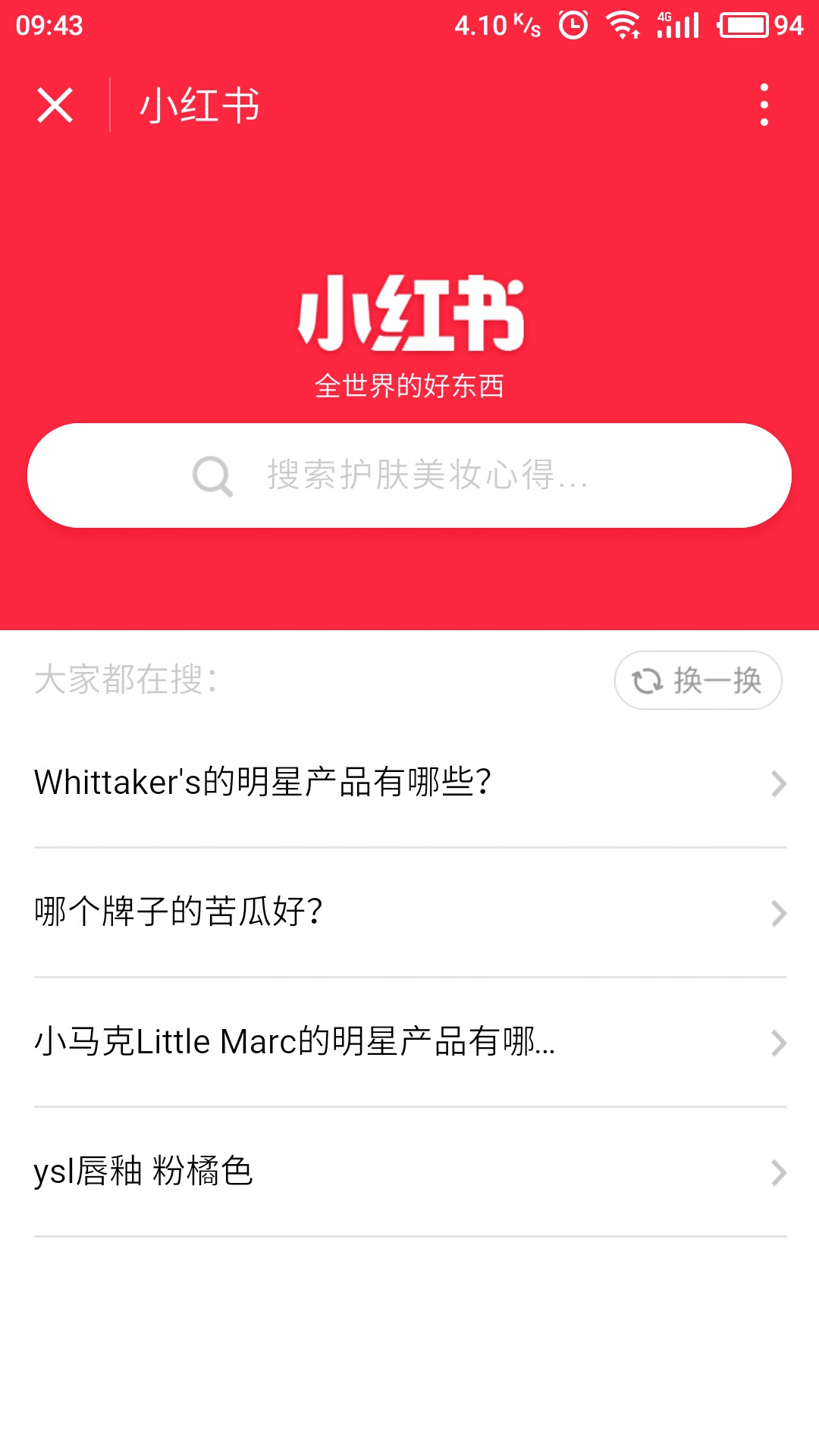Open the three-dot overflow menu
The width and height of the screenshot is (819, 1456).
[764, 105]
